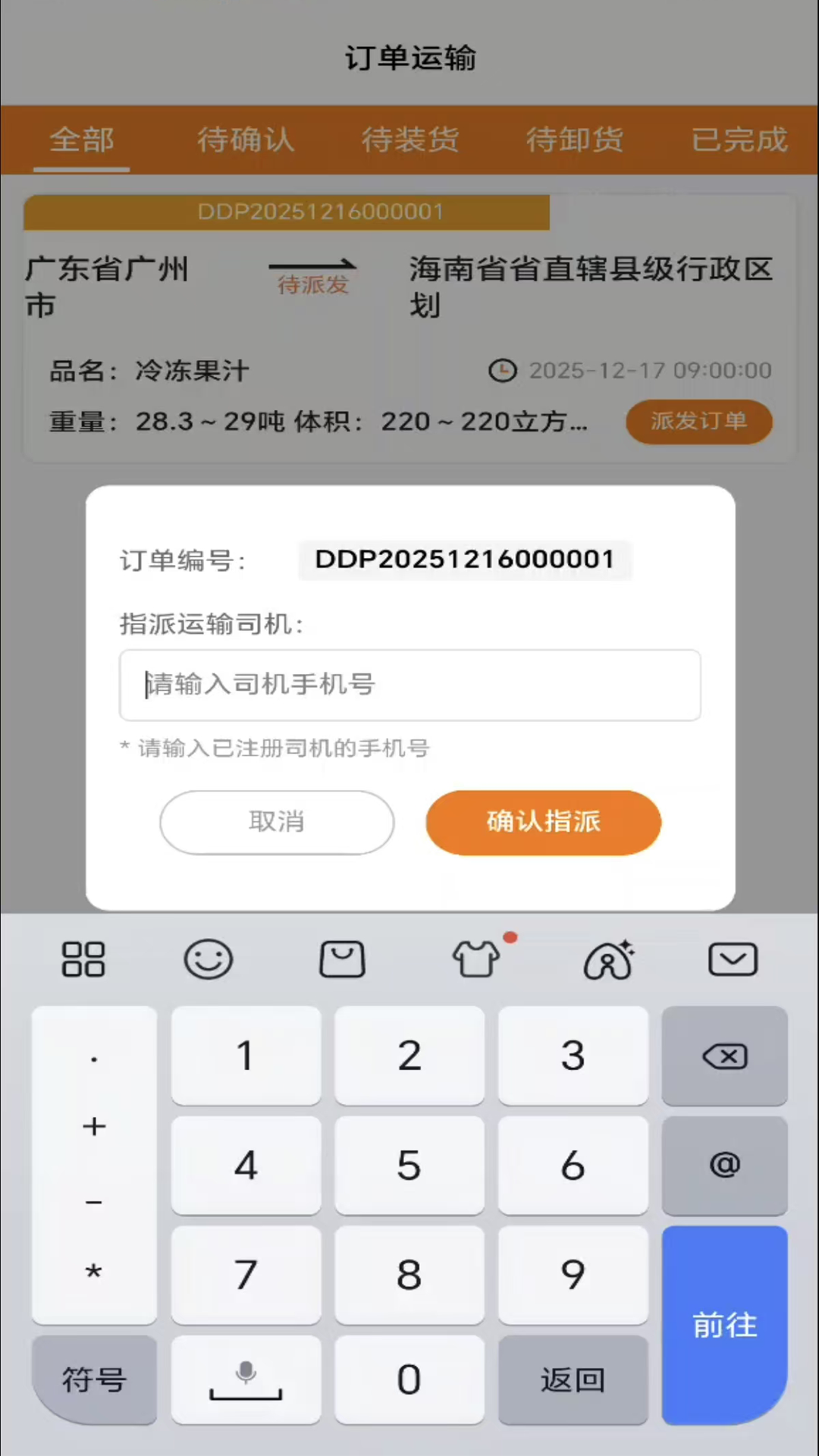Click the 派发订单 button on the order card

[698, 422]
